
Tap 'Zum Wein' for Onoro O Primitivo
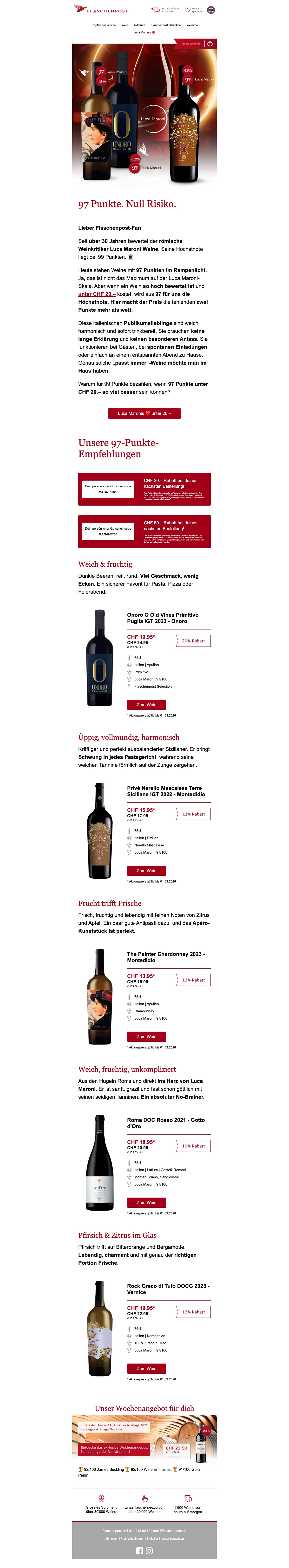coord(146,704)
